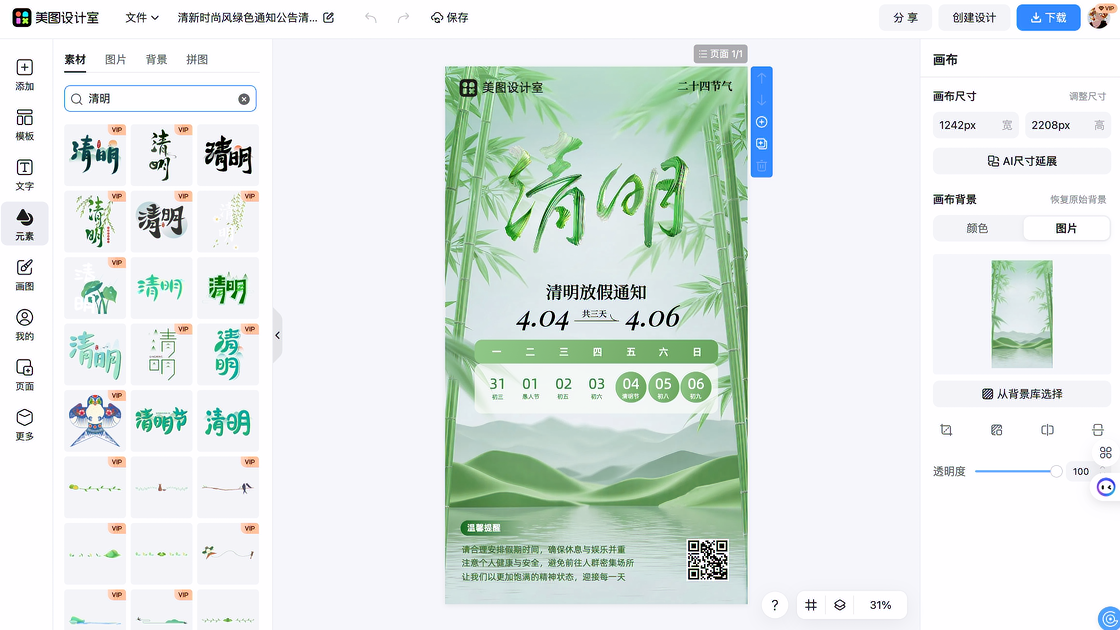
Task: Click 调整尺寸 to resize canvas
Action: (x=1087, y=97)
